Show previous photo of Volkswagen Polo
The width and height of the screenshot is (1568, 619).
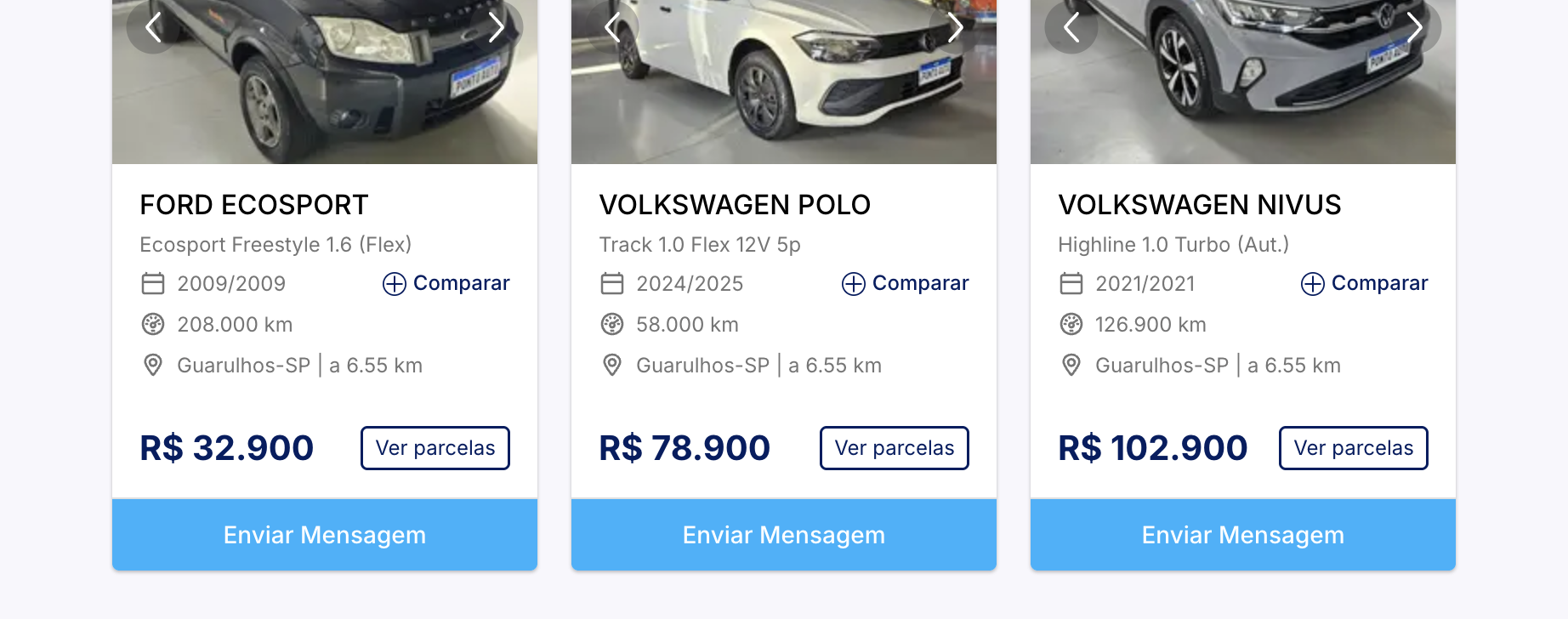tap(612, 27)
